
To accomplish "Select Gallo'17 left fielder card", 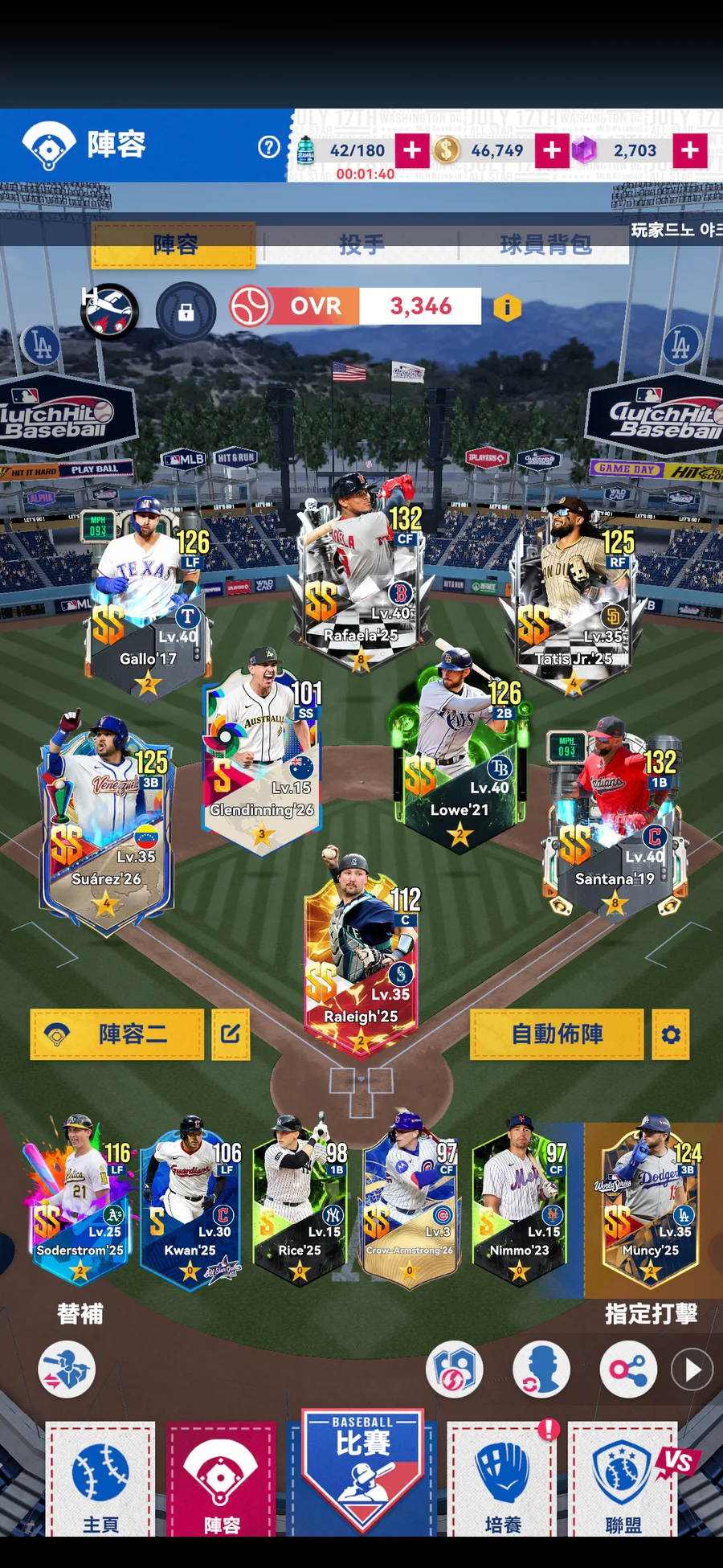I will click(x=147, y=599).
